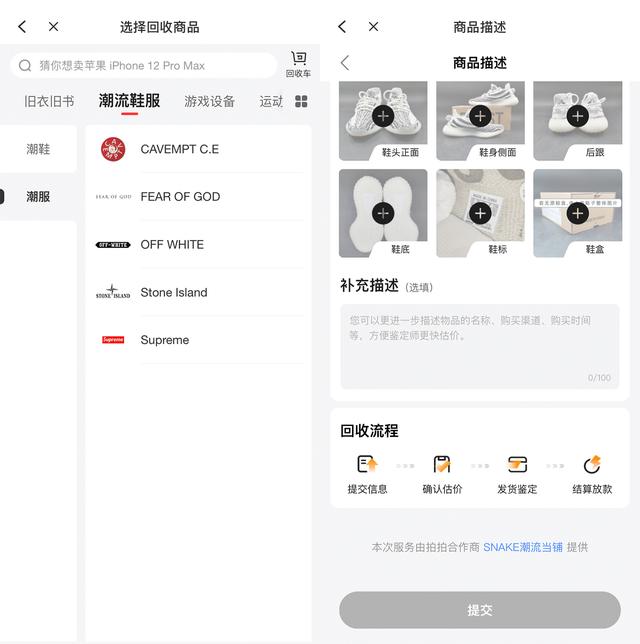
Task: Upload the 鞋底 sole photo
Action: click(x=383, y=212)
